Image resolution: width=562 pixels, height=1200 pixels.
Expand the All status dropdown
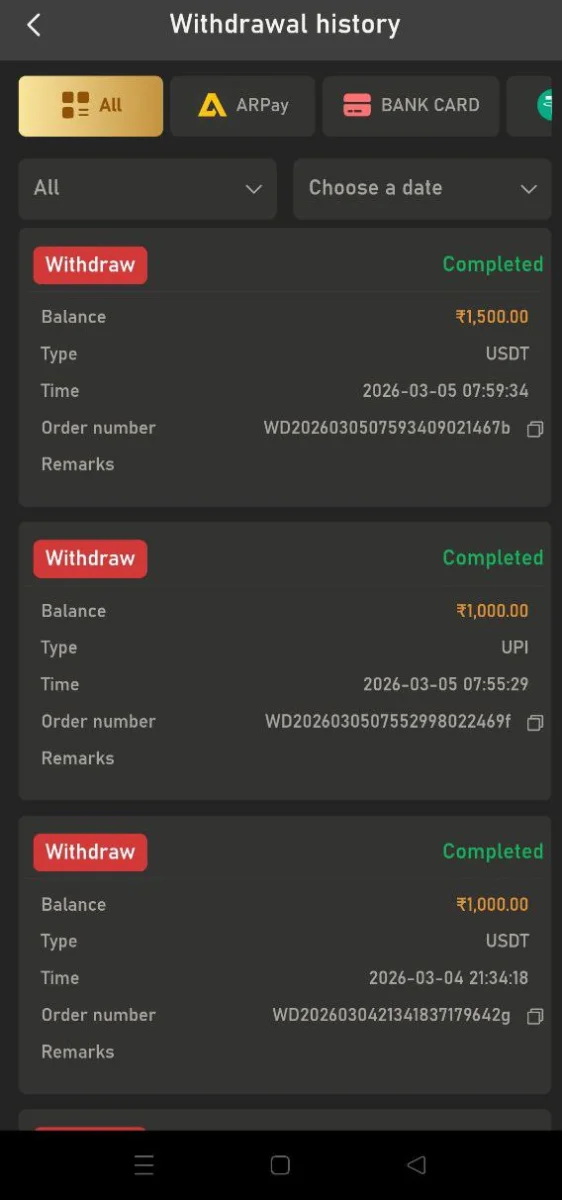147,188
